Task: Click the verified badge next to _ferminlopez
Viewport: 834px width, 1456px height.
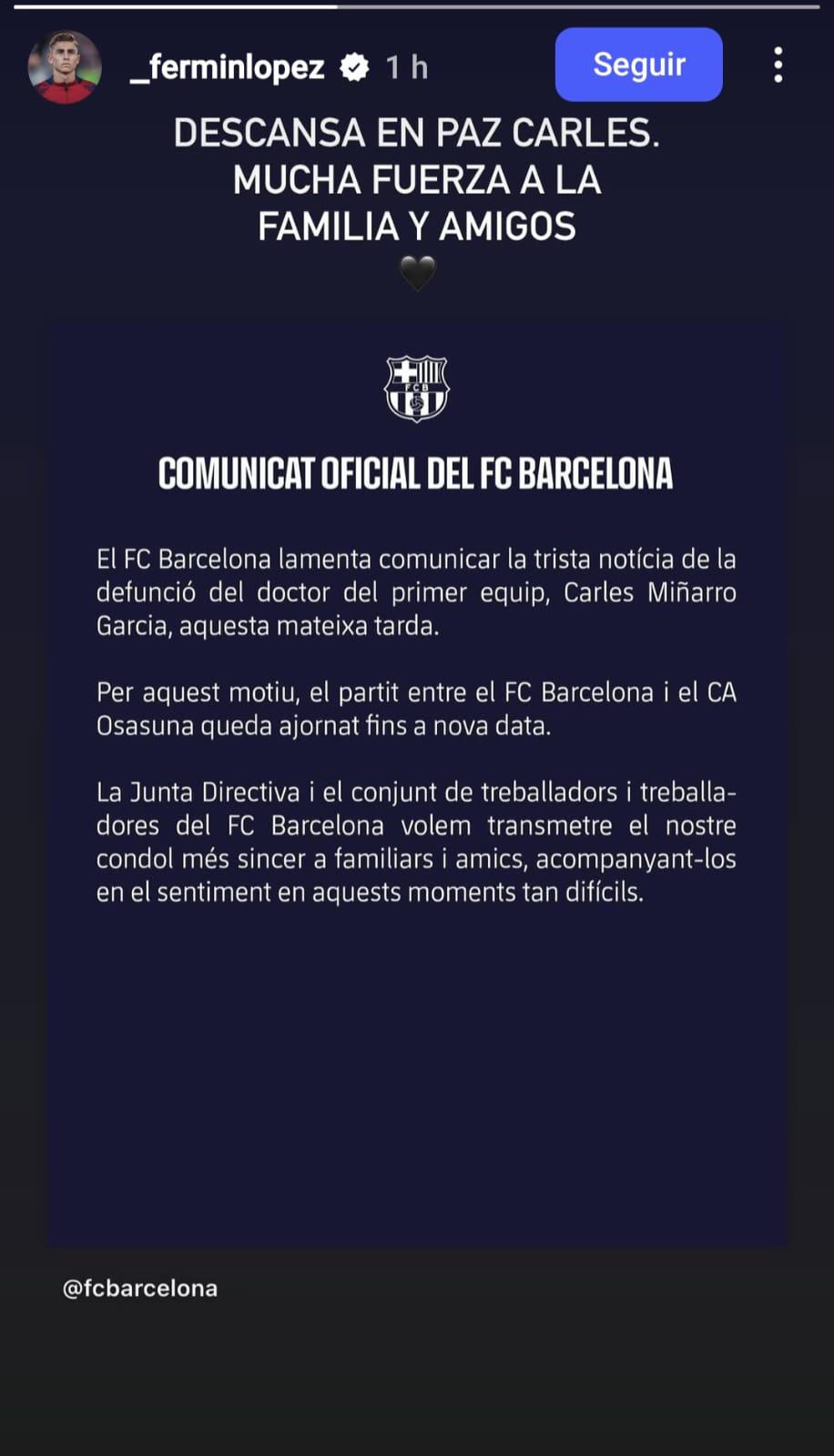Action: 353,66
